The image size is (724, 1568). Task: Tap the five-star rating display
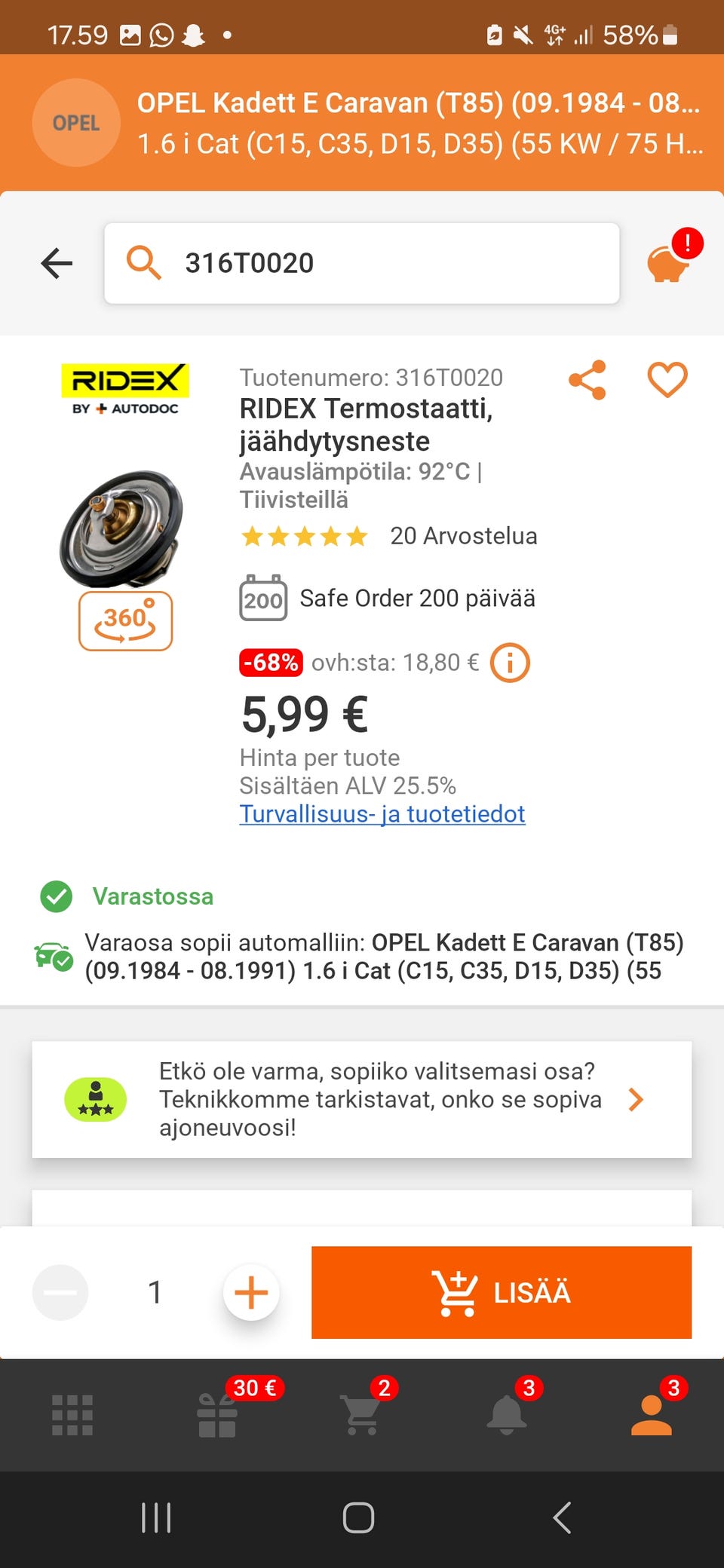point(305,536)
